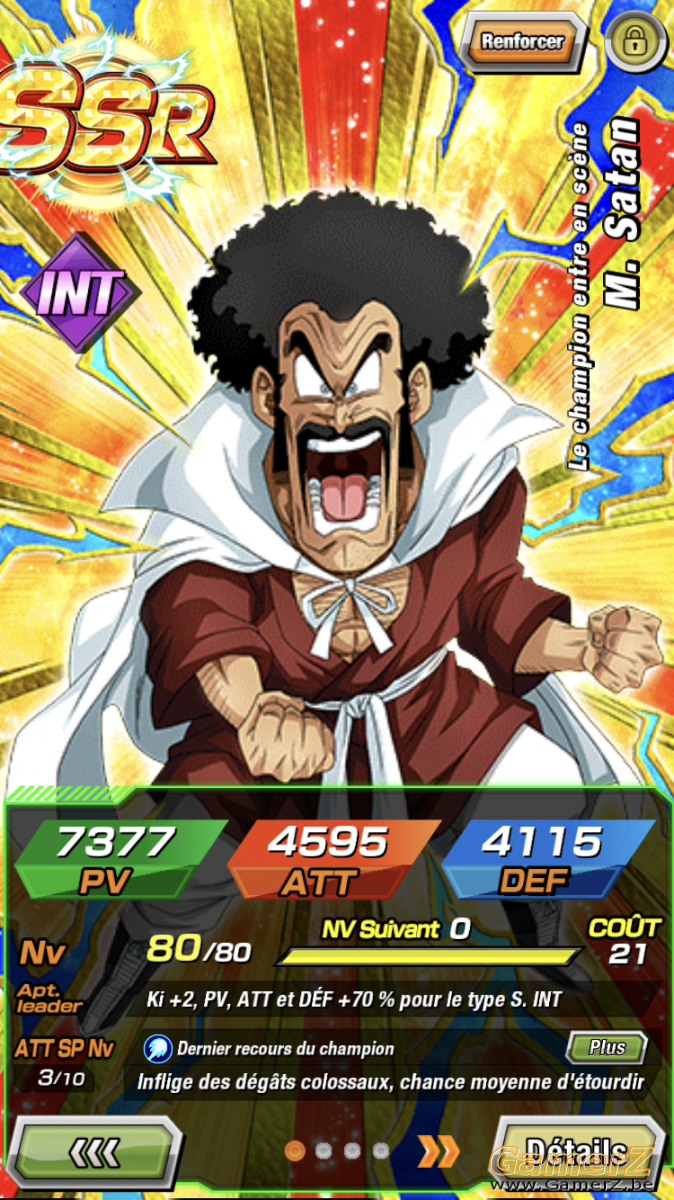The width and height of the screenshot is (674, 1200).
Task: Toggle the padlock lock icon
Action: pos(634,41)
